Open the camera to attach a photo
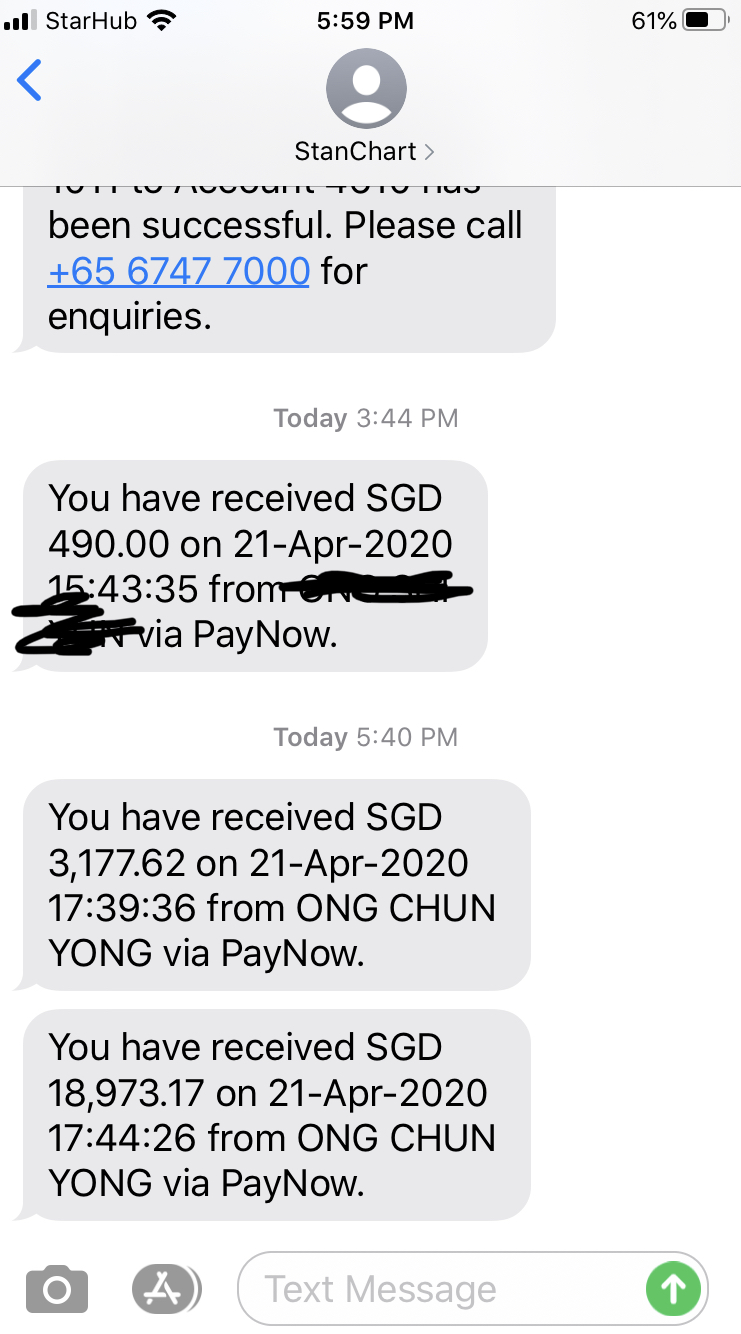 57,1289
